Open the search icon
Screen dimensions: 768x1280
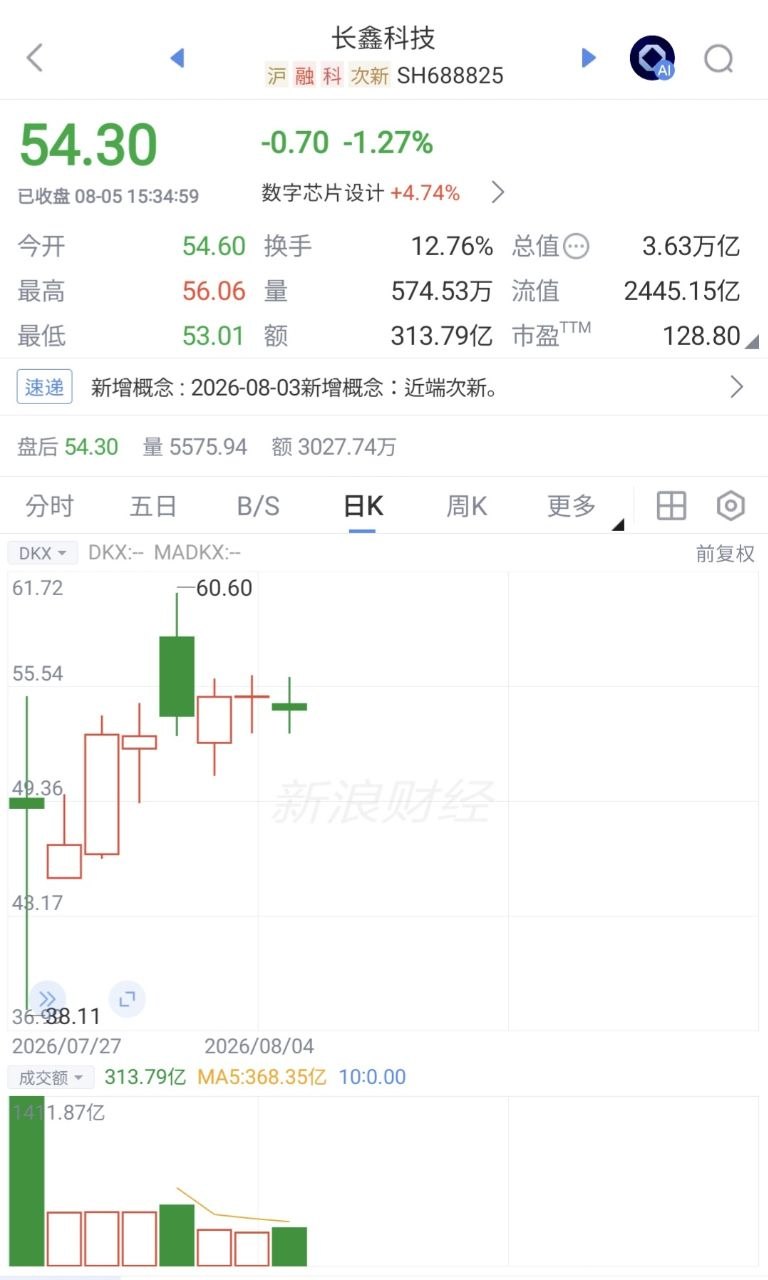[719, 59]
